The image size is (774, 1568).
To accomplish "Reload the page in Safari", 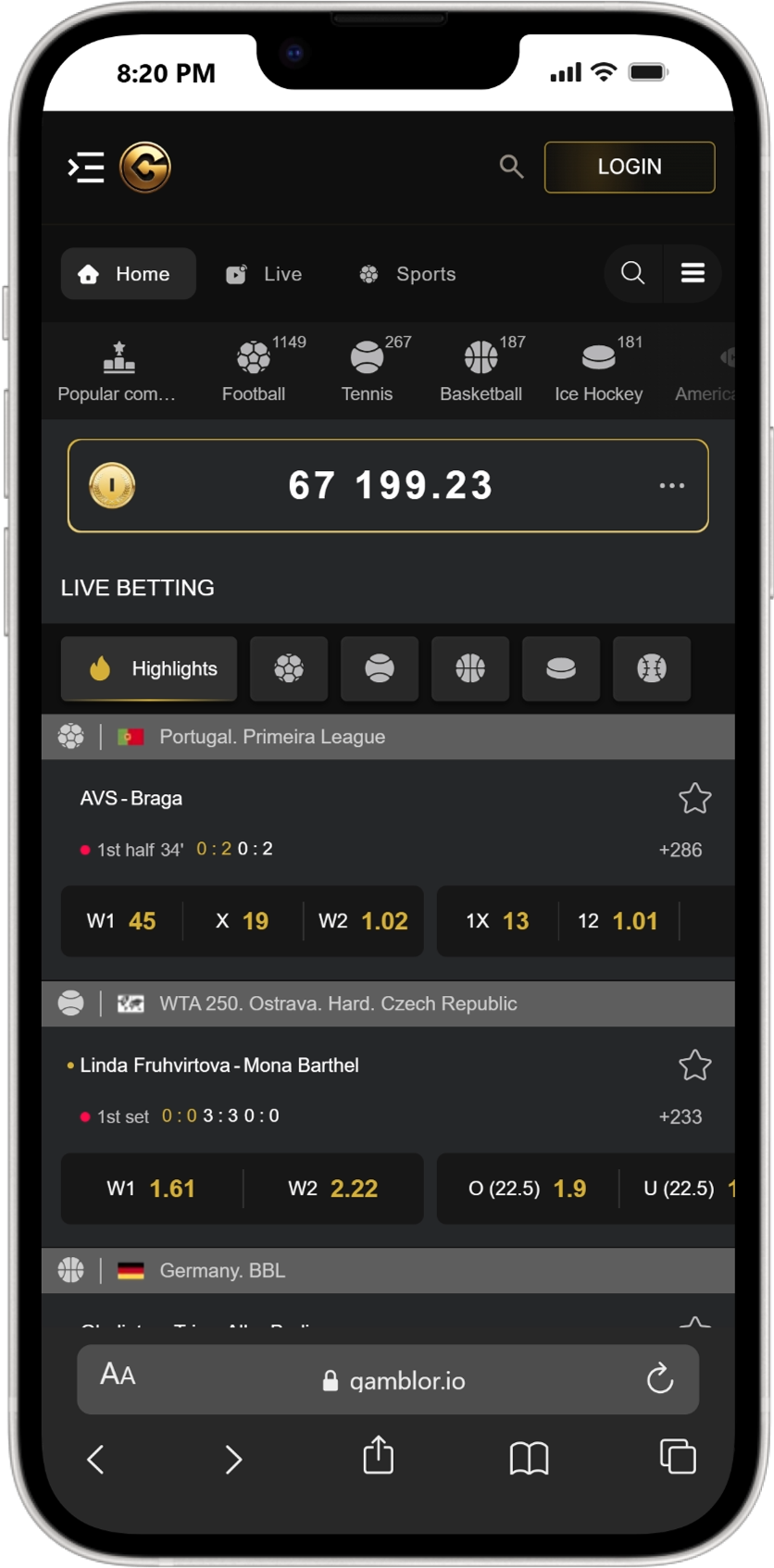I will pyautogui.click(x=659, y=1378).
